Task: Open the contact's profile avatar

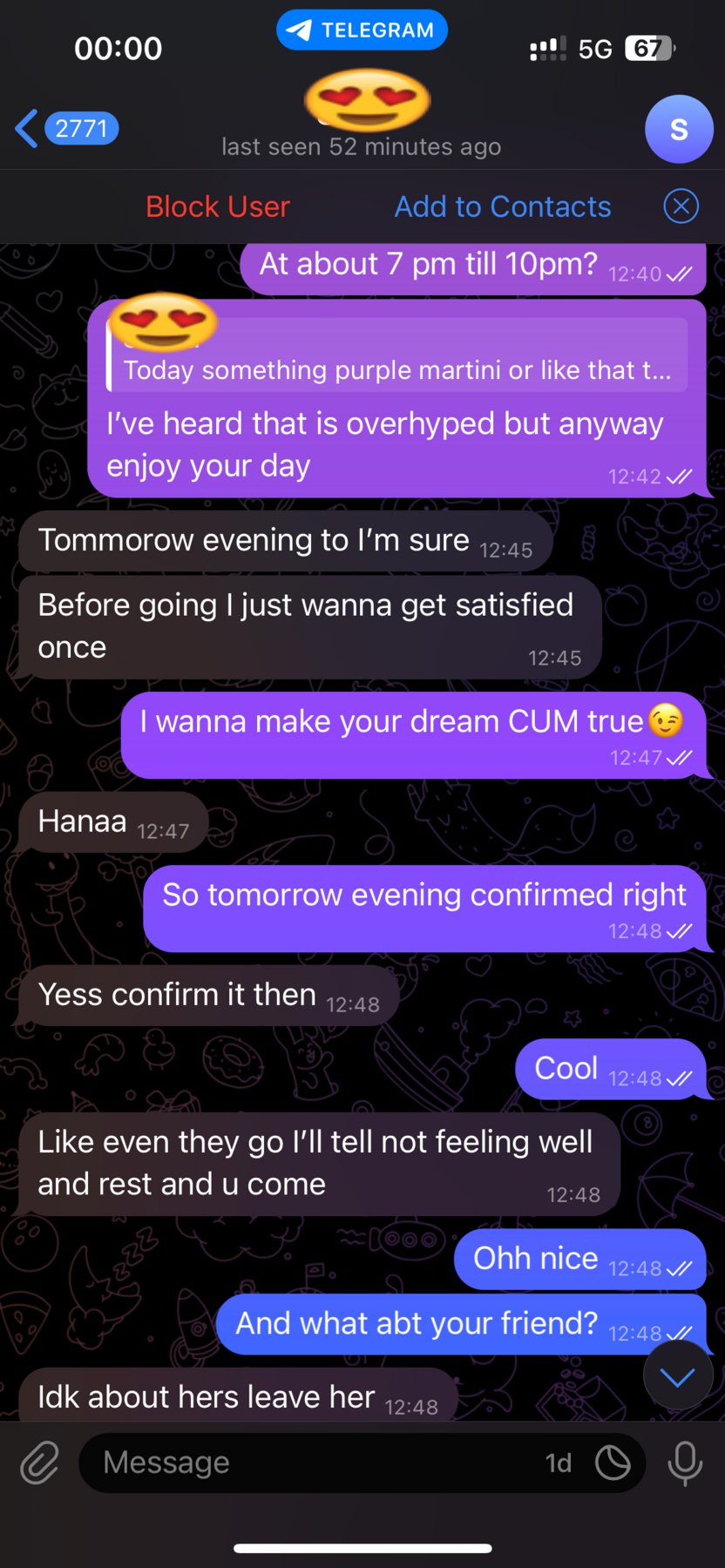Action: pyautogui.click(x=679, y=129)
